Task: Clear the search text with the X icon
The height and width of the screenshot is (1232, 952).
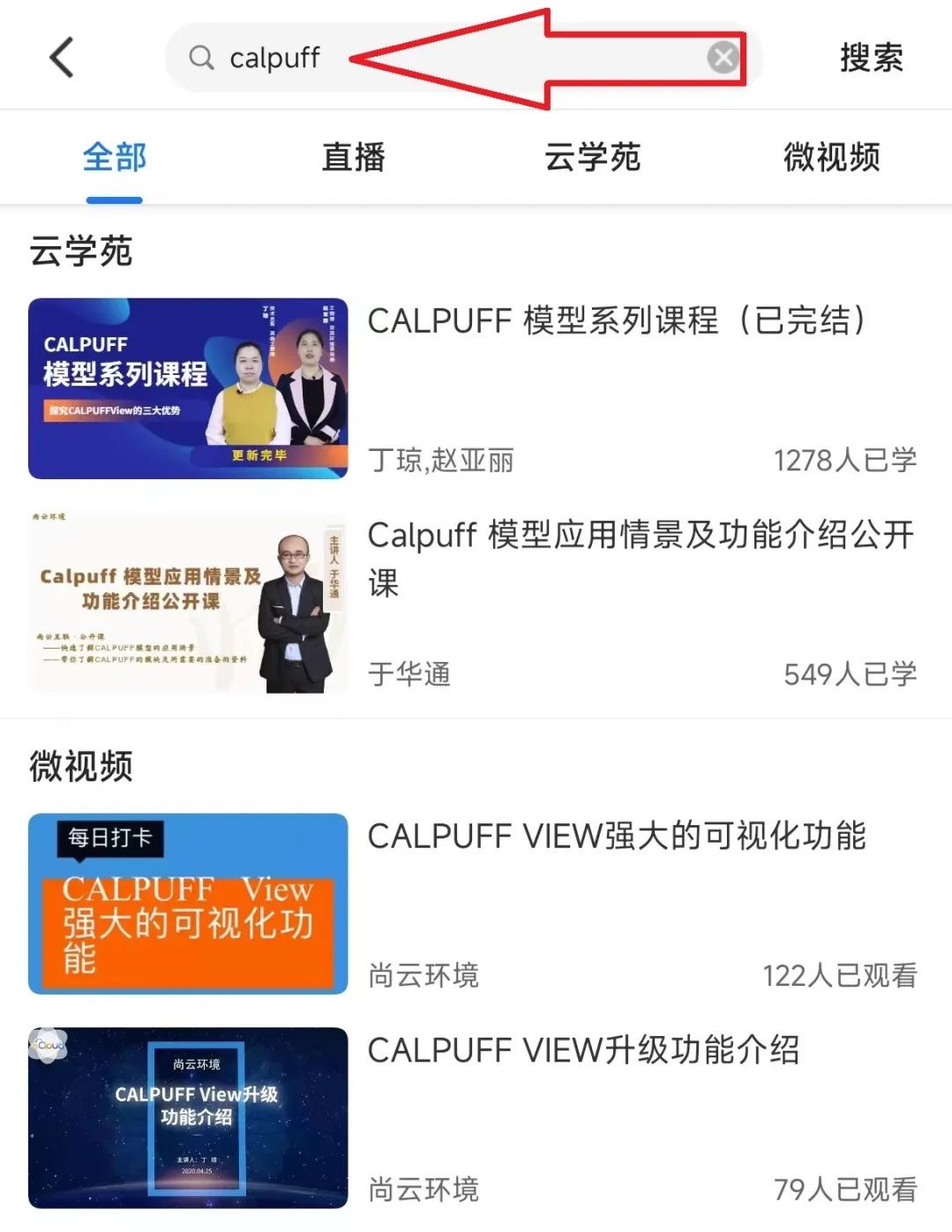Action: [x=723, y=58]
